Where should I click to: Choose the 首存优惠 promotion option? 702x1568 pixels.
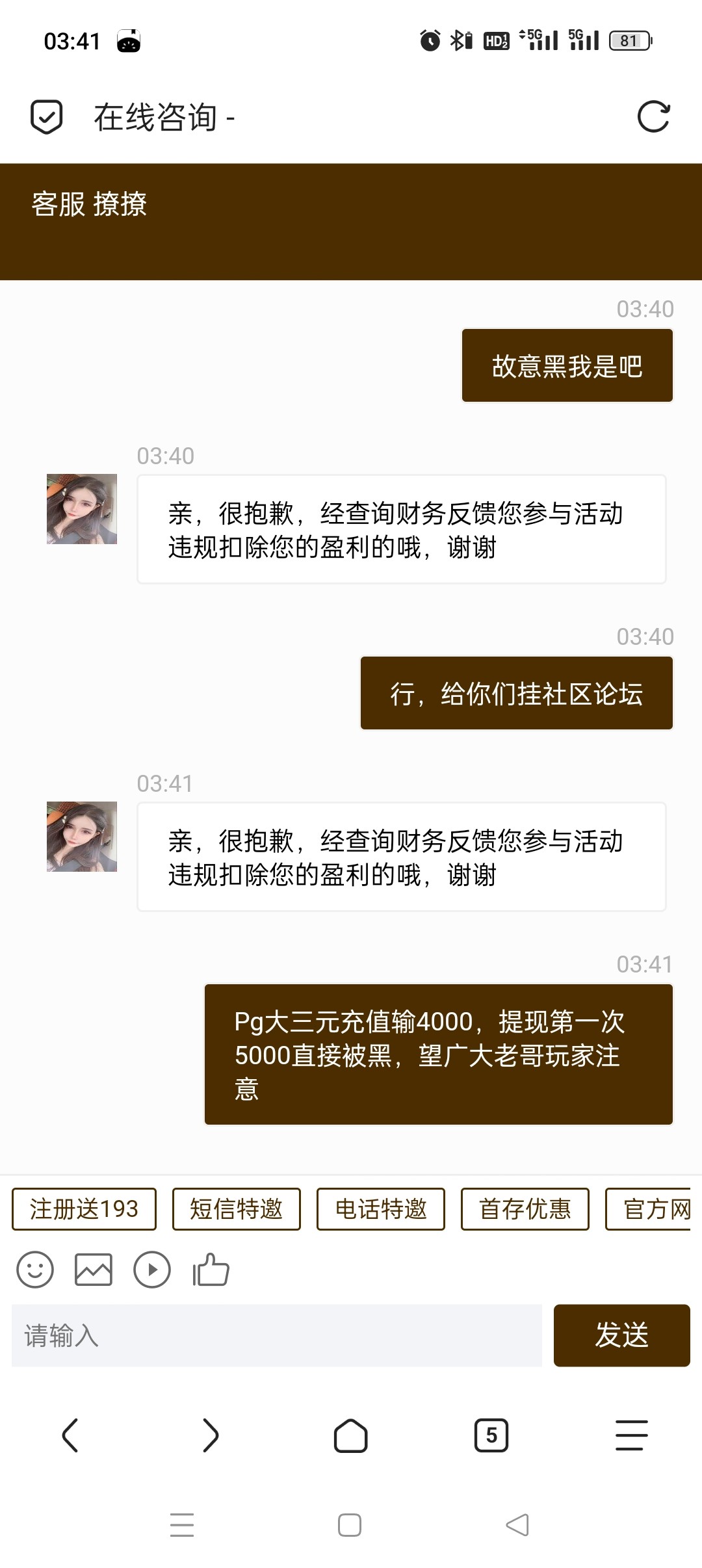click(525, 1209)
